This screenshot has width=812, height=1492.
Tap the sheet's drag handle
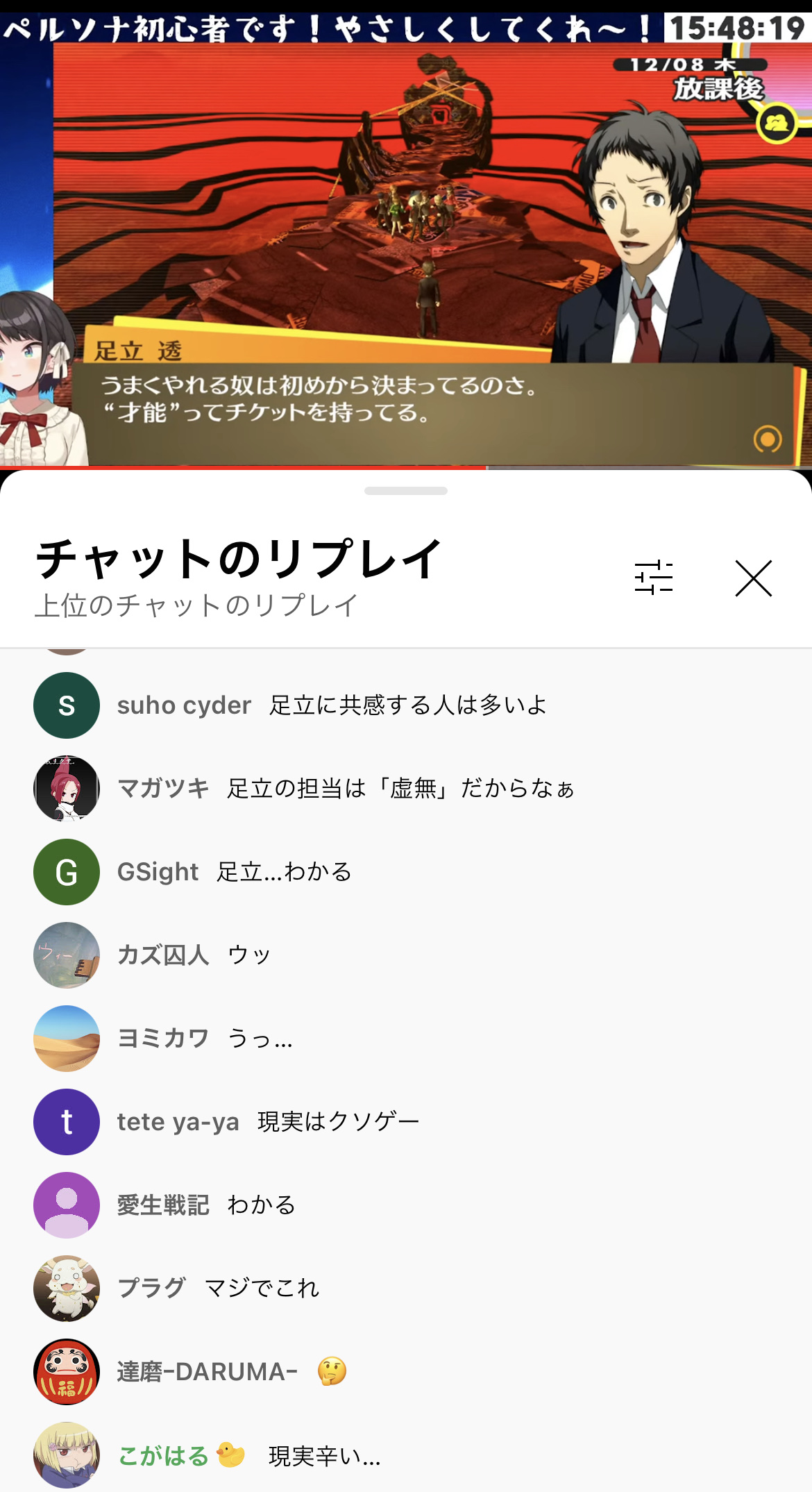click(406, 491)
